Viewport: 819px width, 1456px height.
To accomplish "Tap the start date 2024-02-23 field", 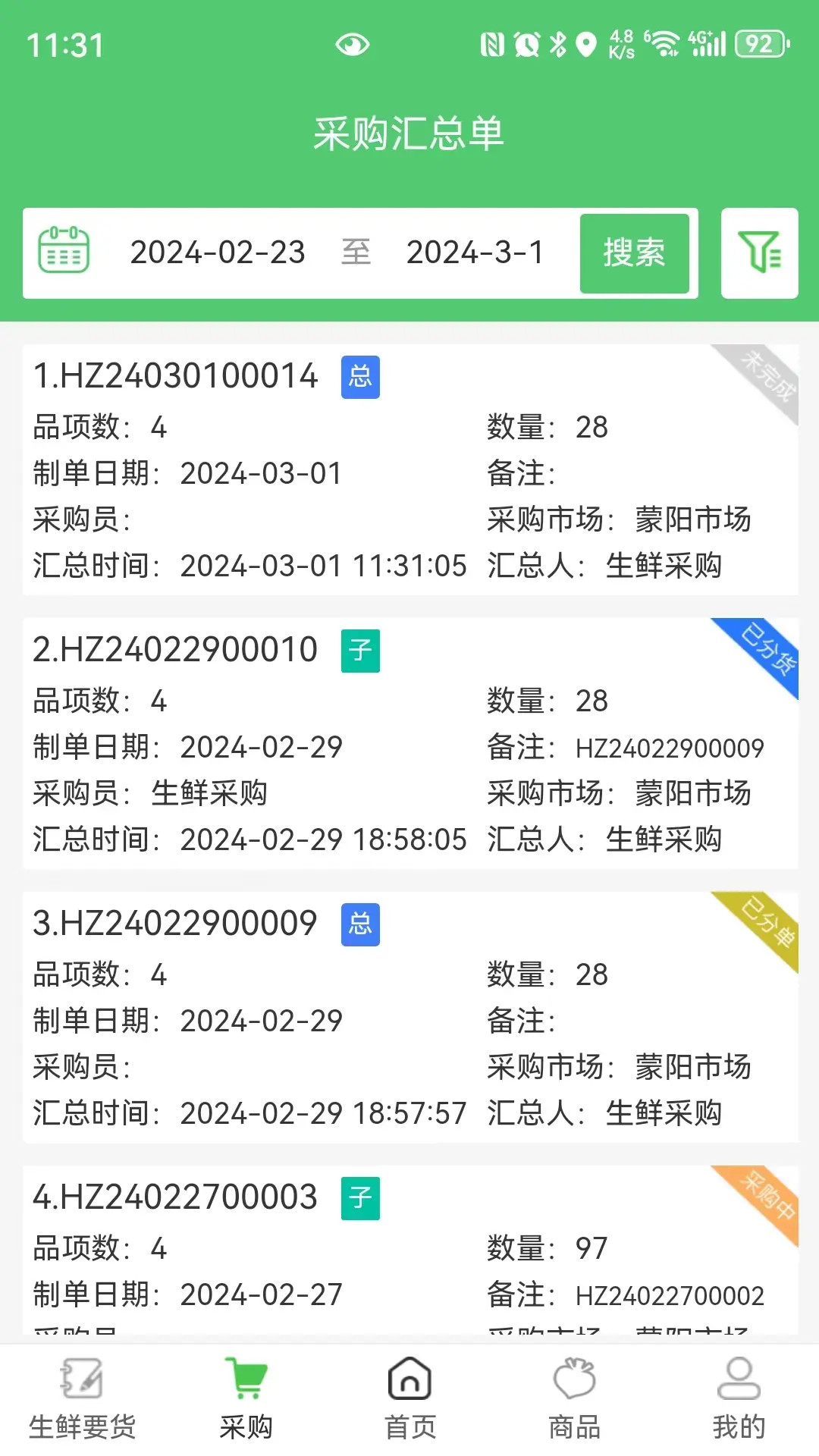I will (x=217, y=253).
